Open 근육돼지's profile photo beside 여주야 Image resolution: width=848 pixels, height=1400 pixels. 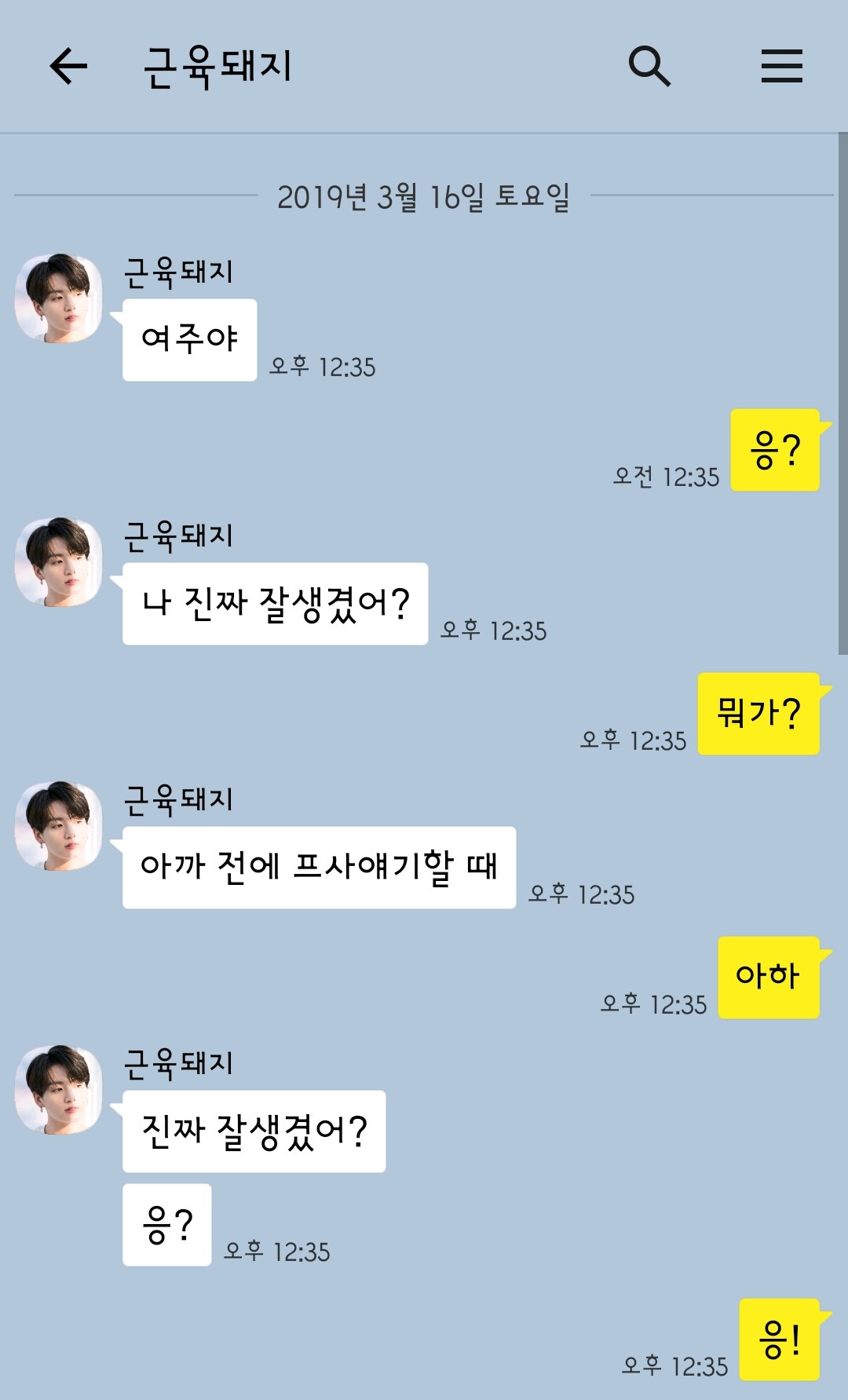click(59, 298)
